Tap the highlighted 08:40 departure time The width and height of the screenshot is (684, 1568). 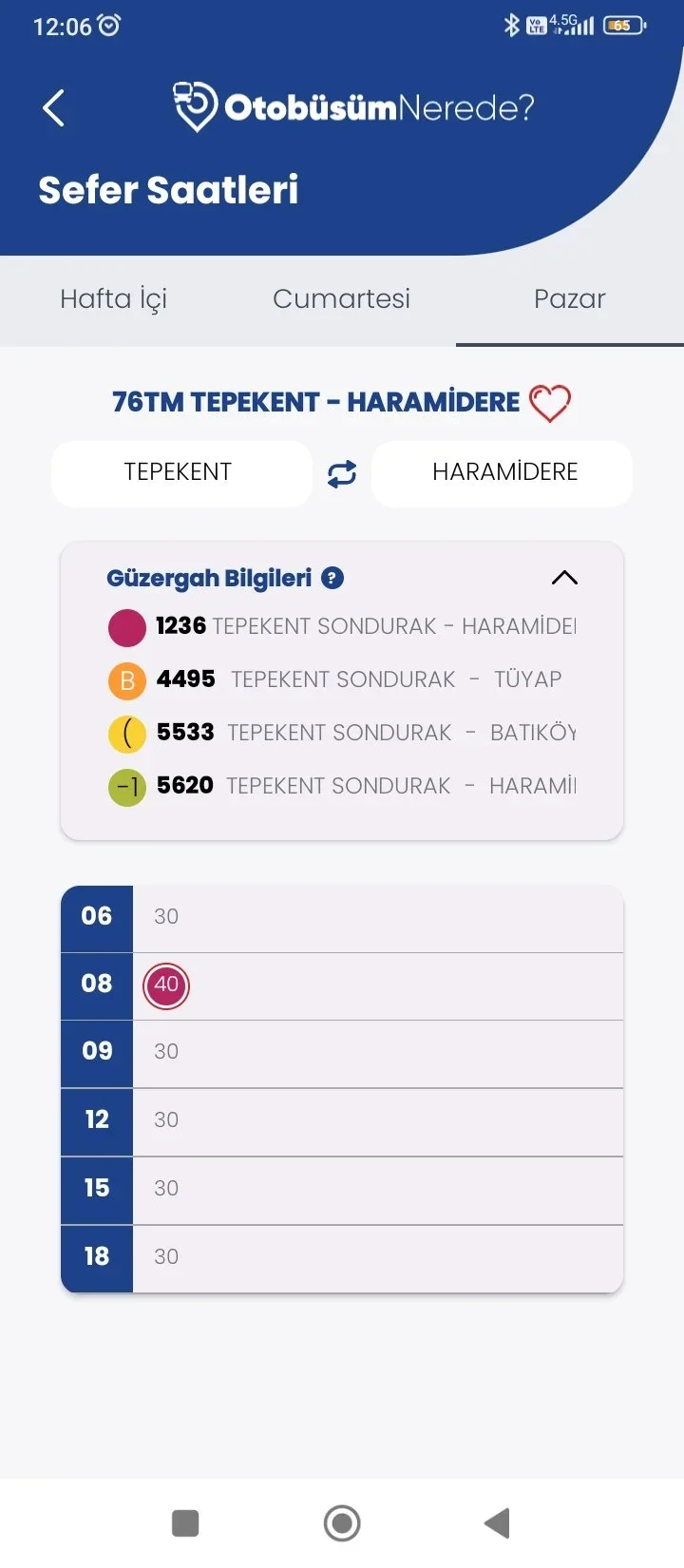coord(166,985)
